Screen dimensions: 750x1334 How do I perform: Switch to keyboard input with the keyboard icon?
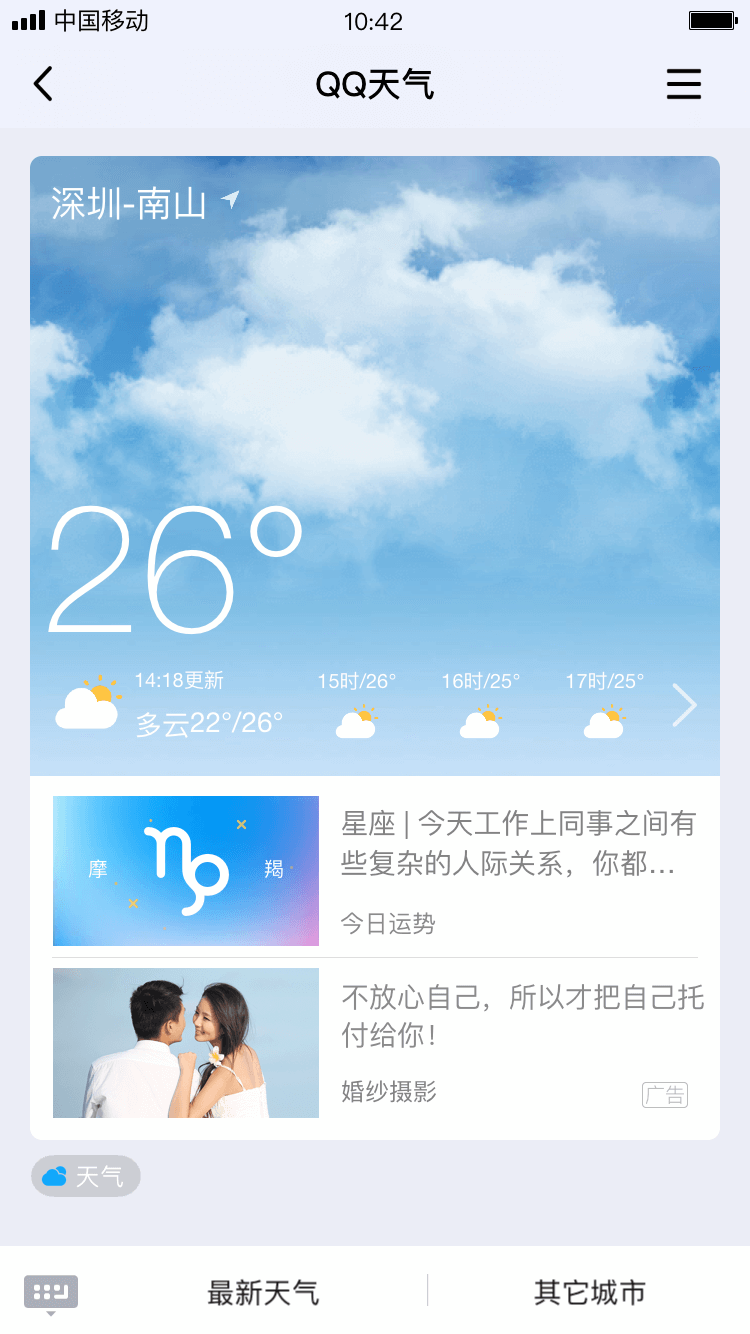coord(51,1292)
